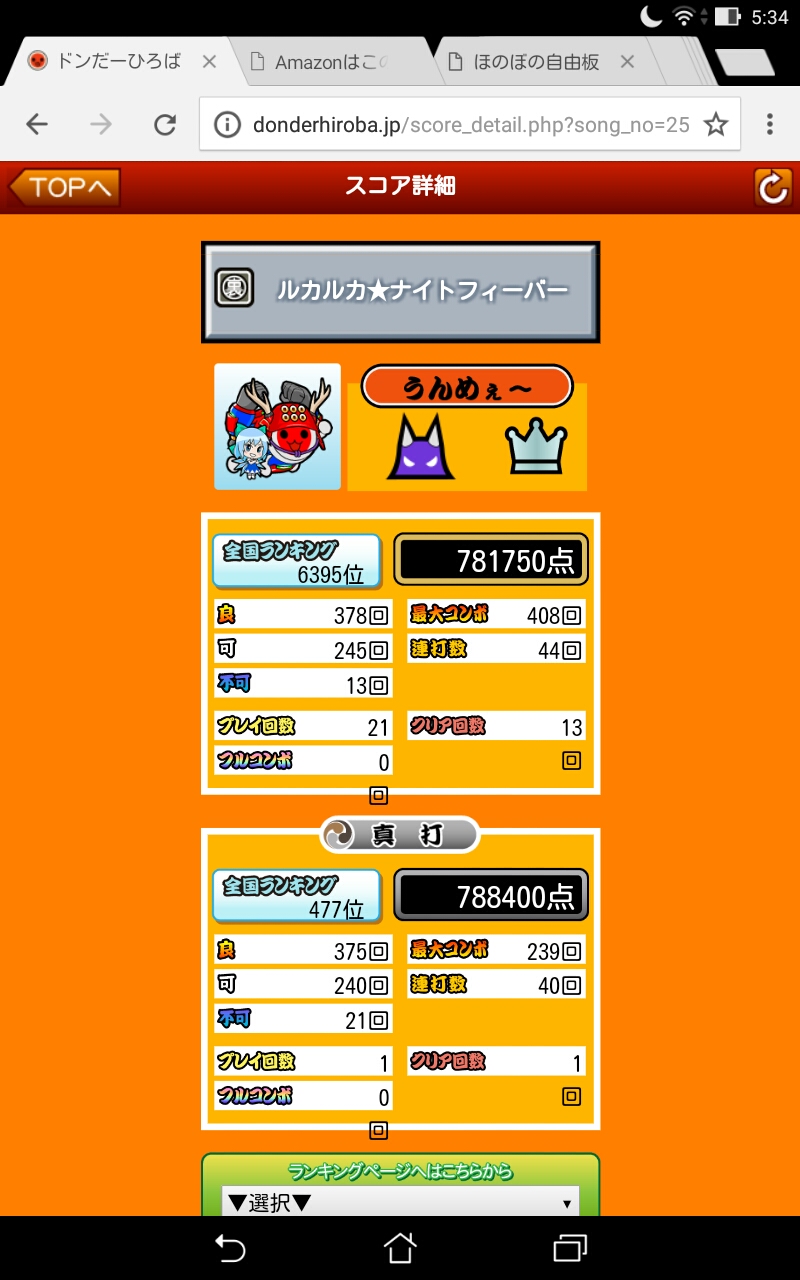Switch to the Amazon tab
The width and height of the screenshot is (800, 1280).
[x=330, y=62]
